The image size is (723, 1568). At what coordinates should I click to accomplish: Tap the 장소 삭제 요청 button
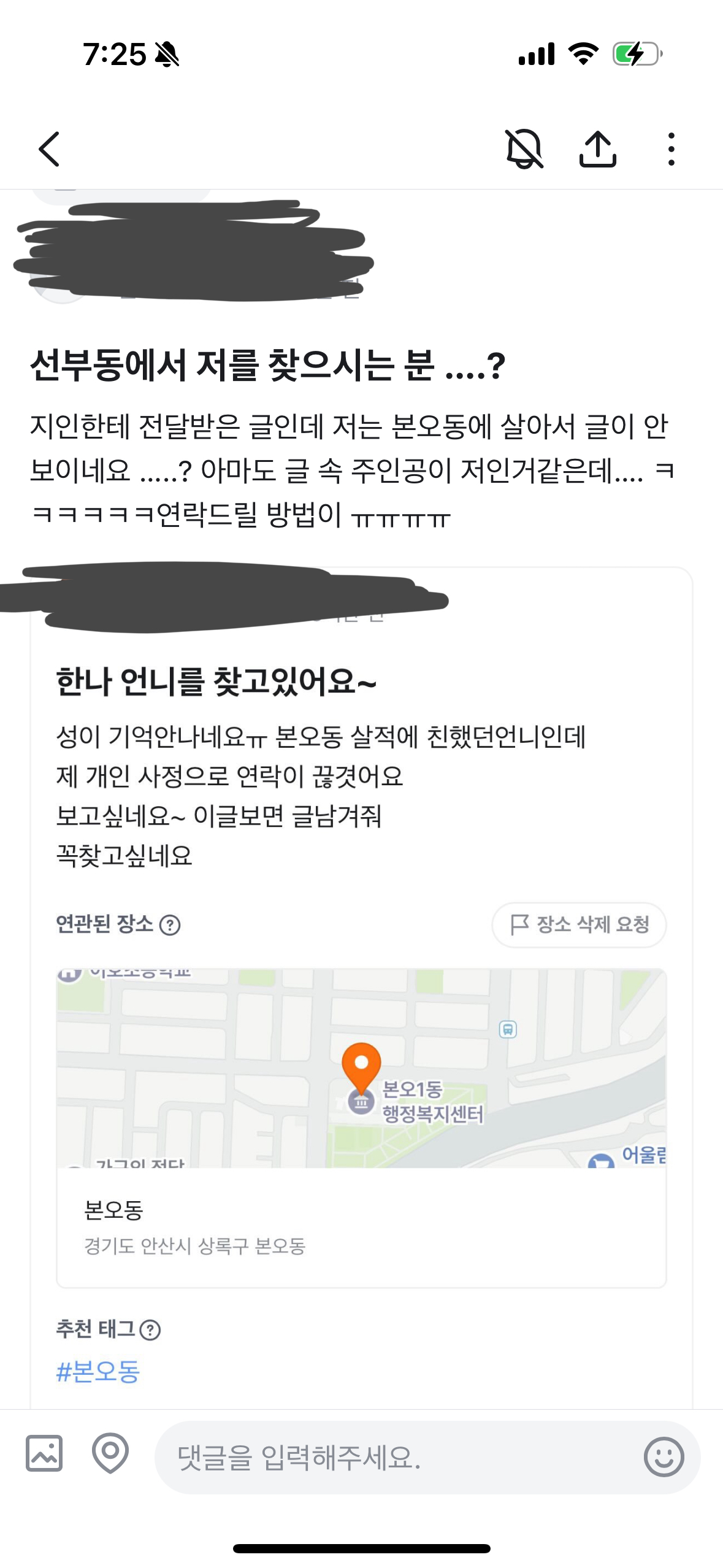[579, 924]
